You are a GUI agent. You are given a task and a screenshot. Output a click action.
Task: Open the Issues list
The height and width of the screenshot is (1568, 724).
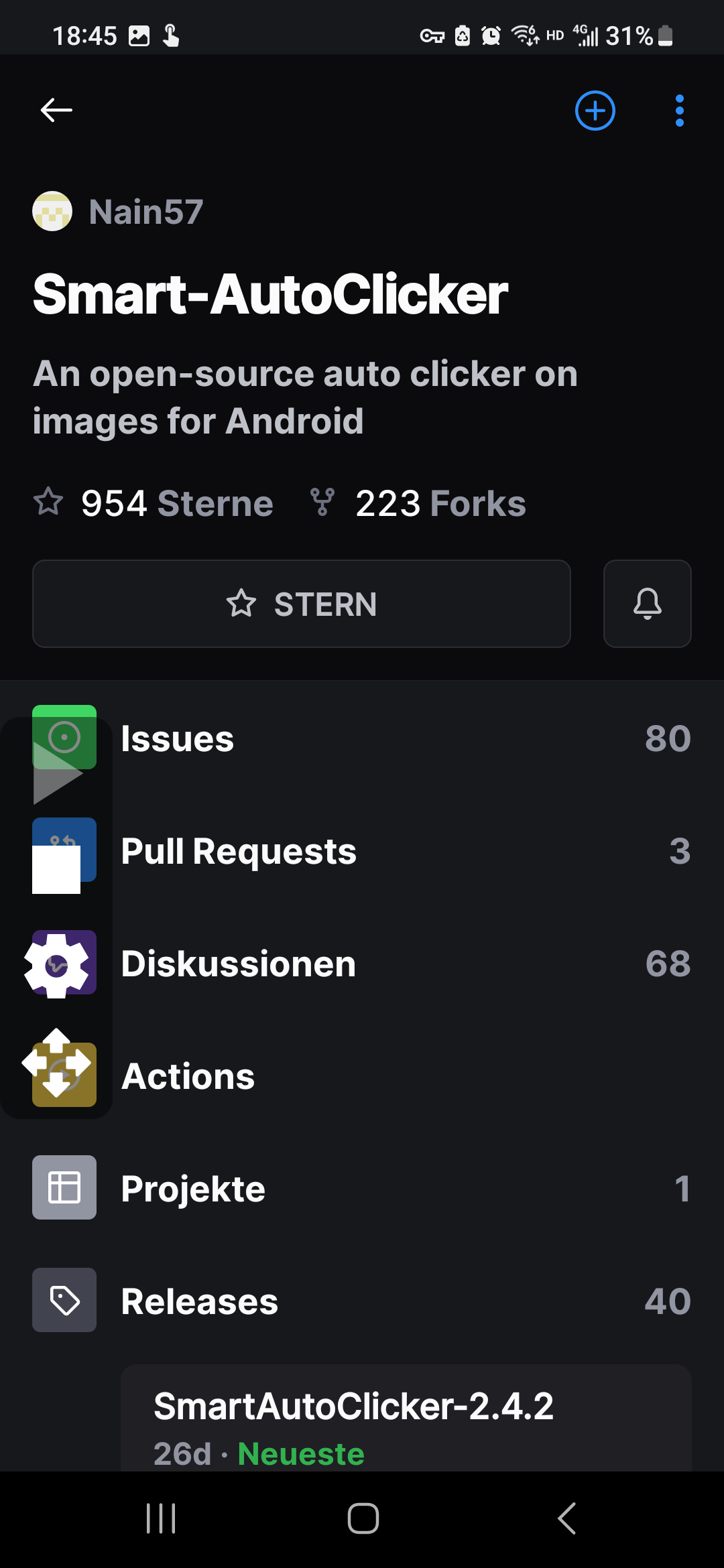click(x=362, y=738)
